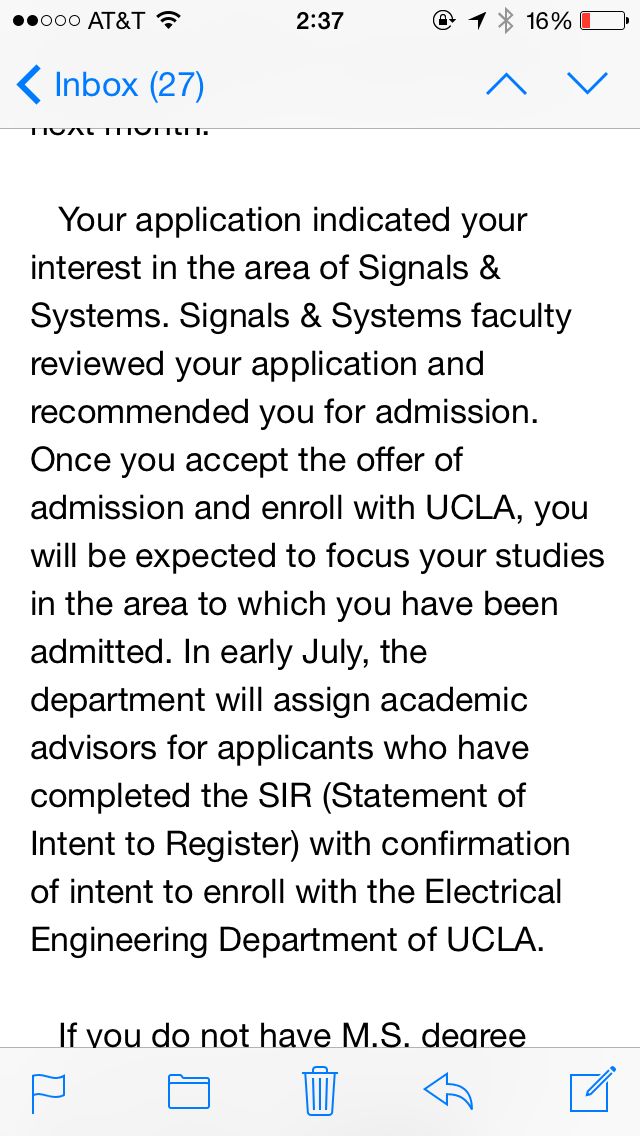The height and width of the screenshot is (1136, 640).
Task: Flag this email message
Action: [x=48, y=1092]
